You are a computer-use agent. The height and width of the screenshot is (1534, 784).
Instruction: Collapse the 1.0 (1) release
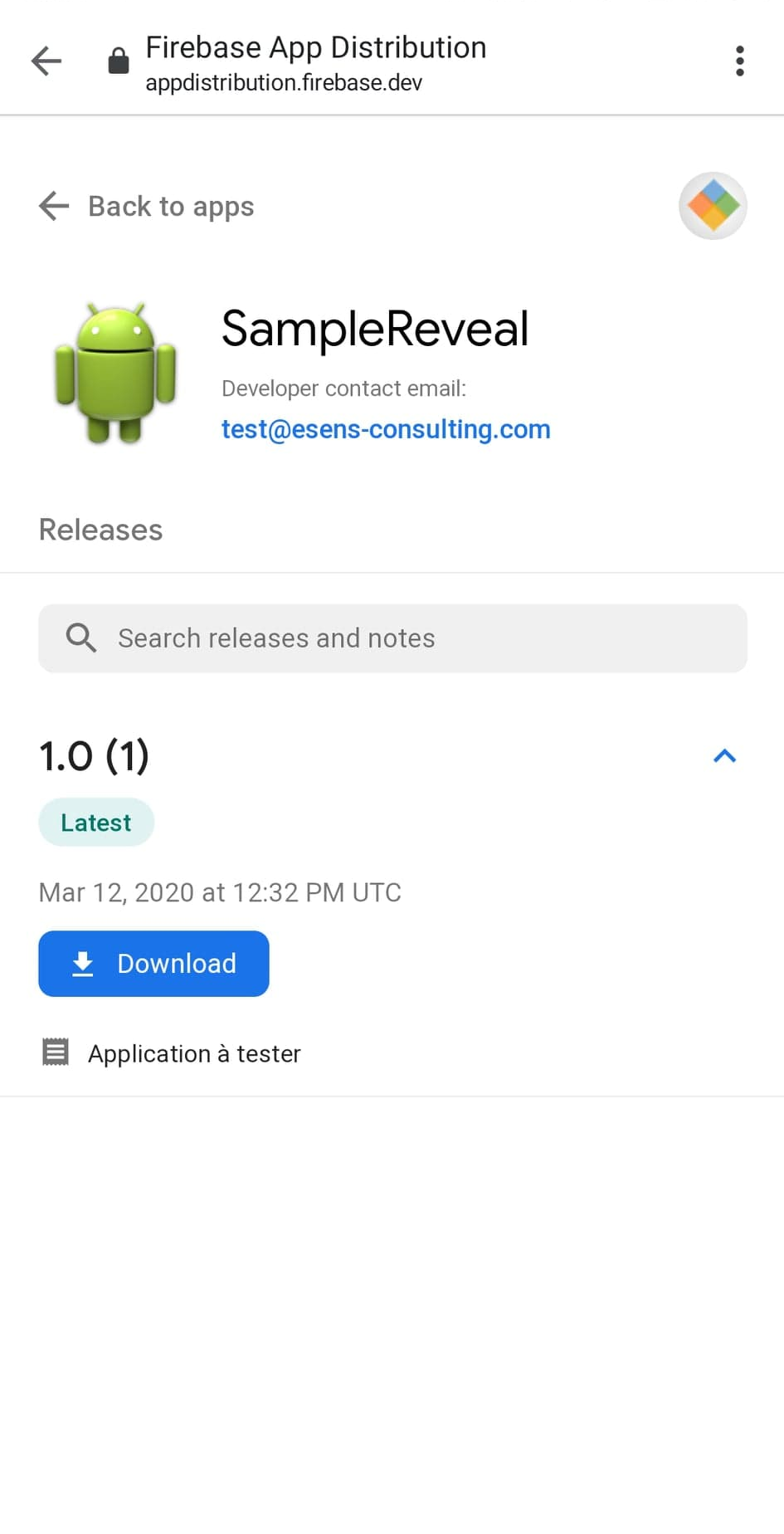click(725, 756)
